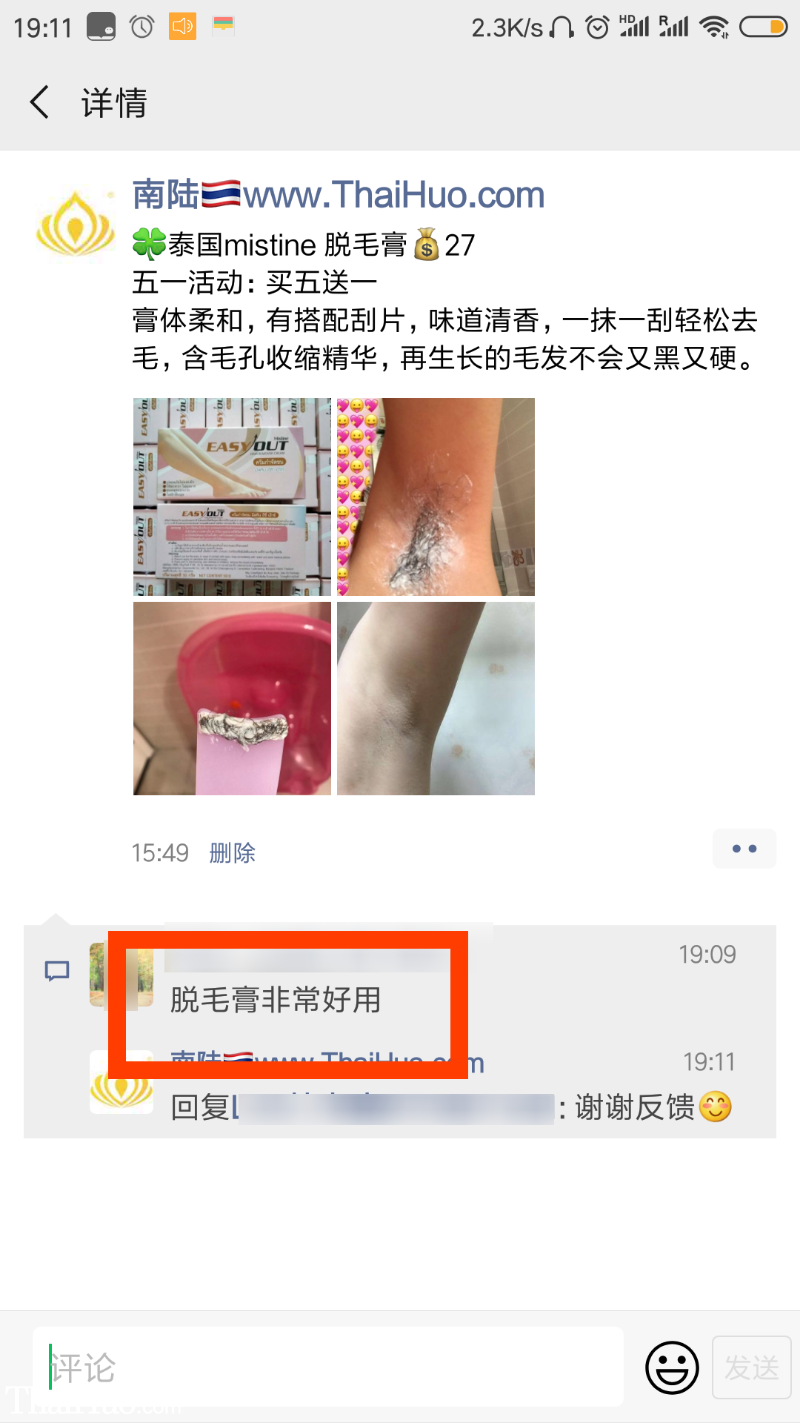Image resolution: width=800 pixels, height=1423 pixels.
Task: Open the pink scraper photo
Action: point(232,698)
